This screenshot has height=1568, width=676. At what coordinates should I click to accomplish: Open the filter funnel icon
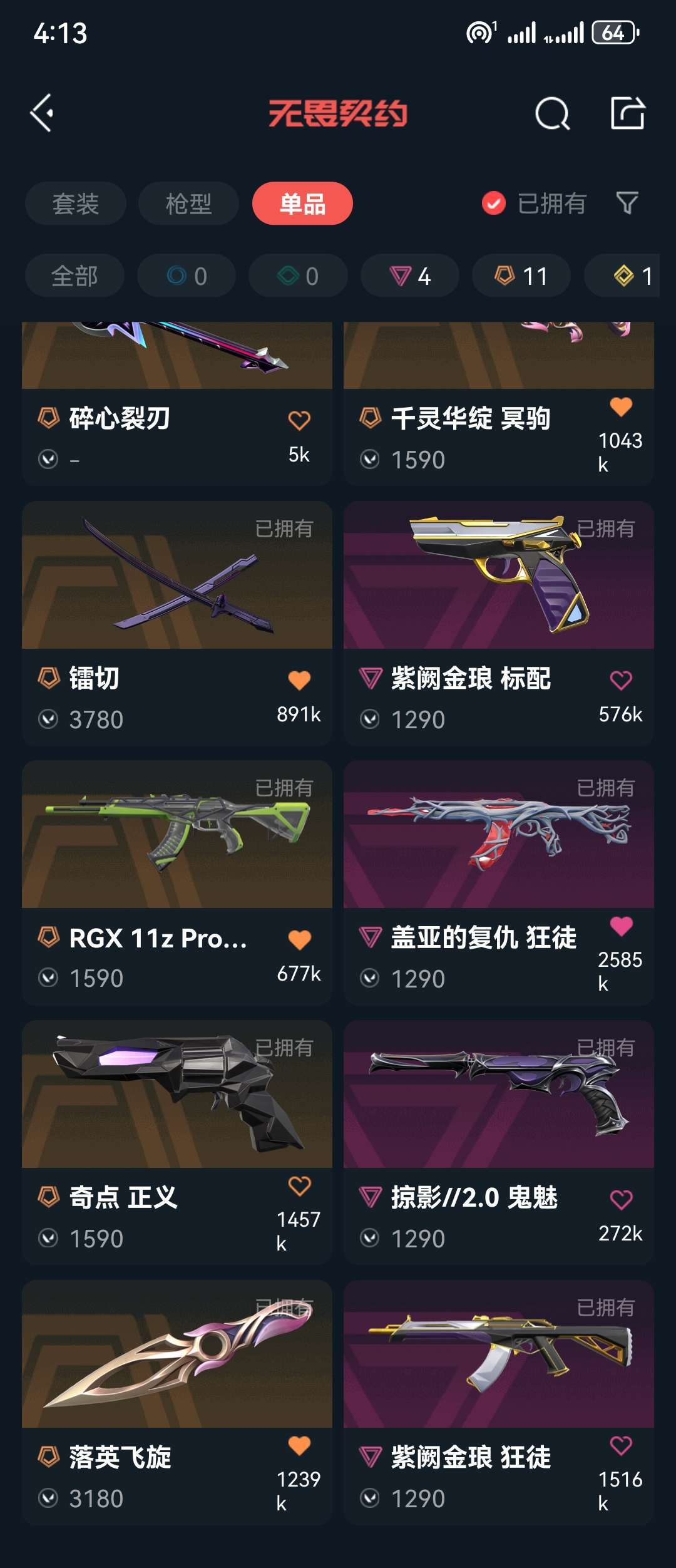click(x=627, y=203)
